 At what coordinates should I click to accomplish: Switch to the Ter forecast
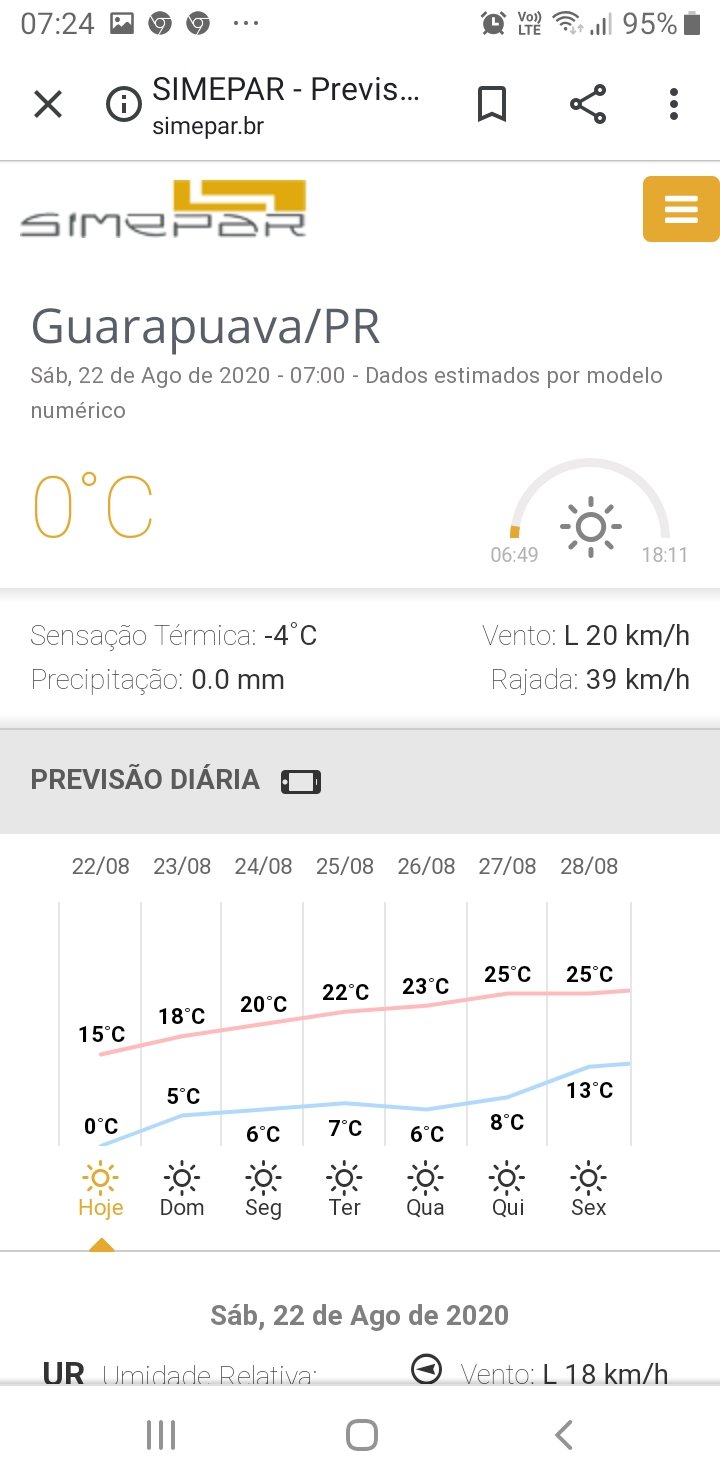tap(345, 1190)
